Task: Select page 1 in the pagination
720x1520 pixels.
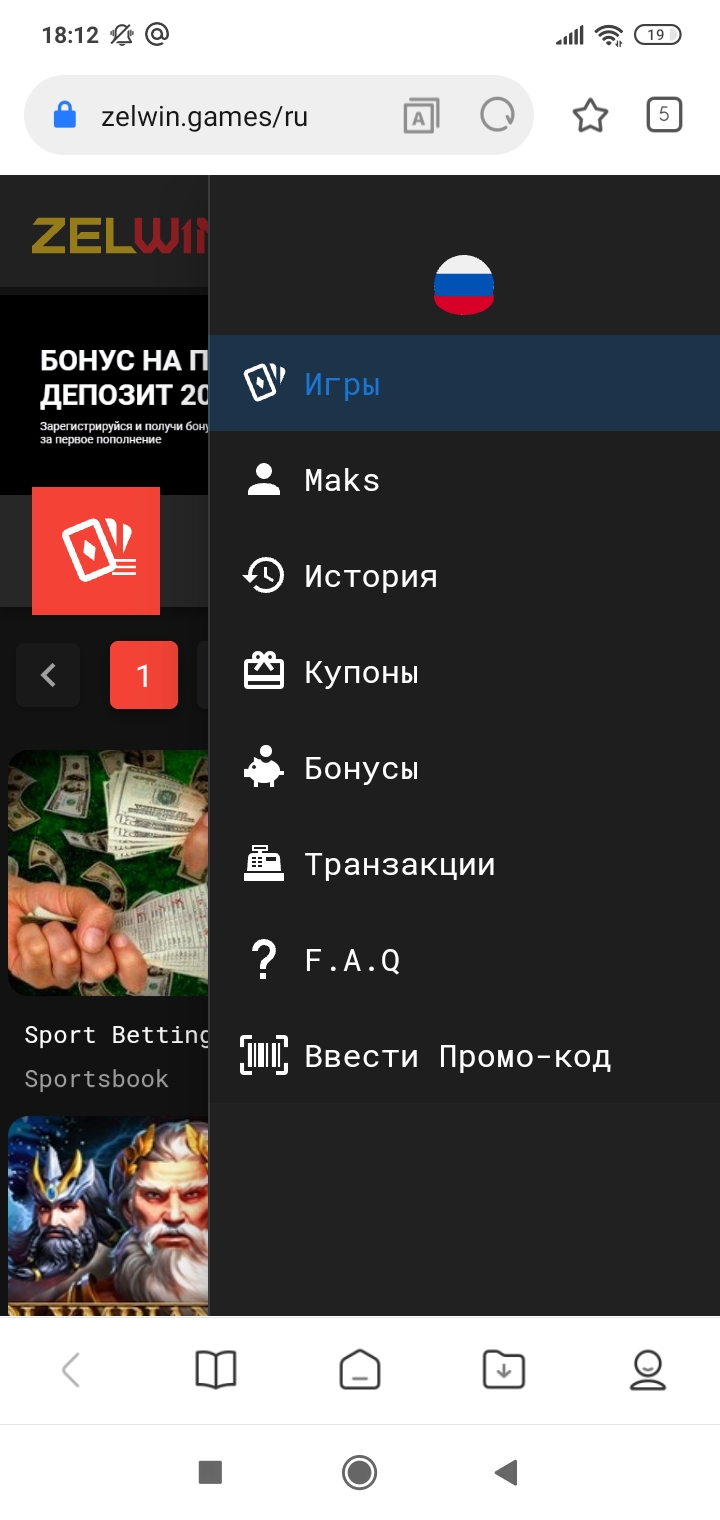Action: (143, 674)
